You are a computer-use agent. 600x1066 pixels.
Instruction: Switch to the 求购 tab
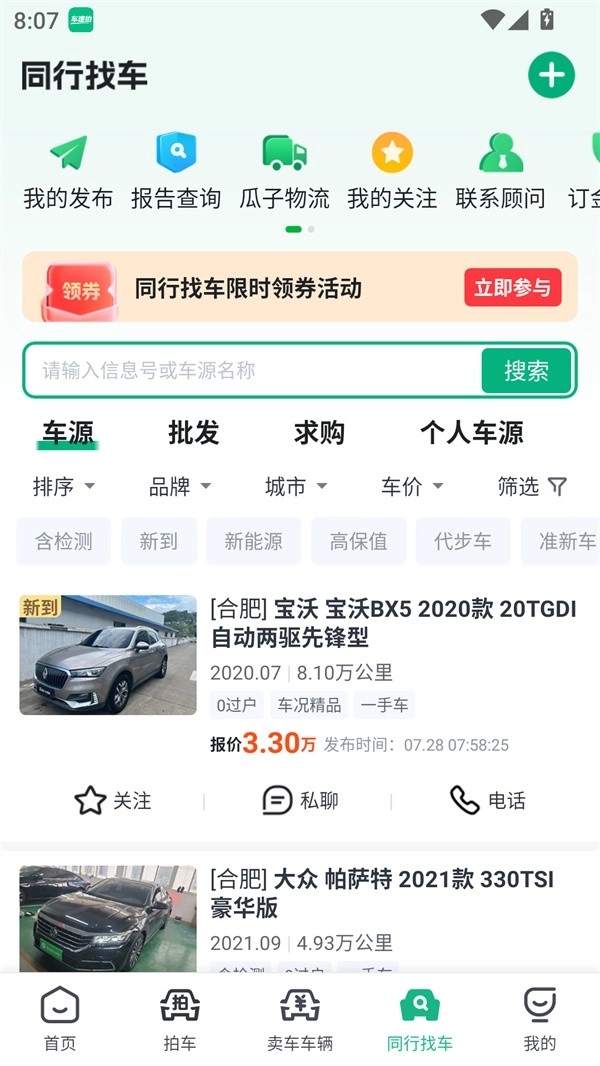[319, 433]
